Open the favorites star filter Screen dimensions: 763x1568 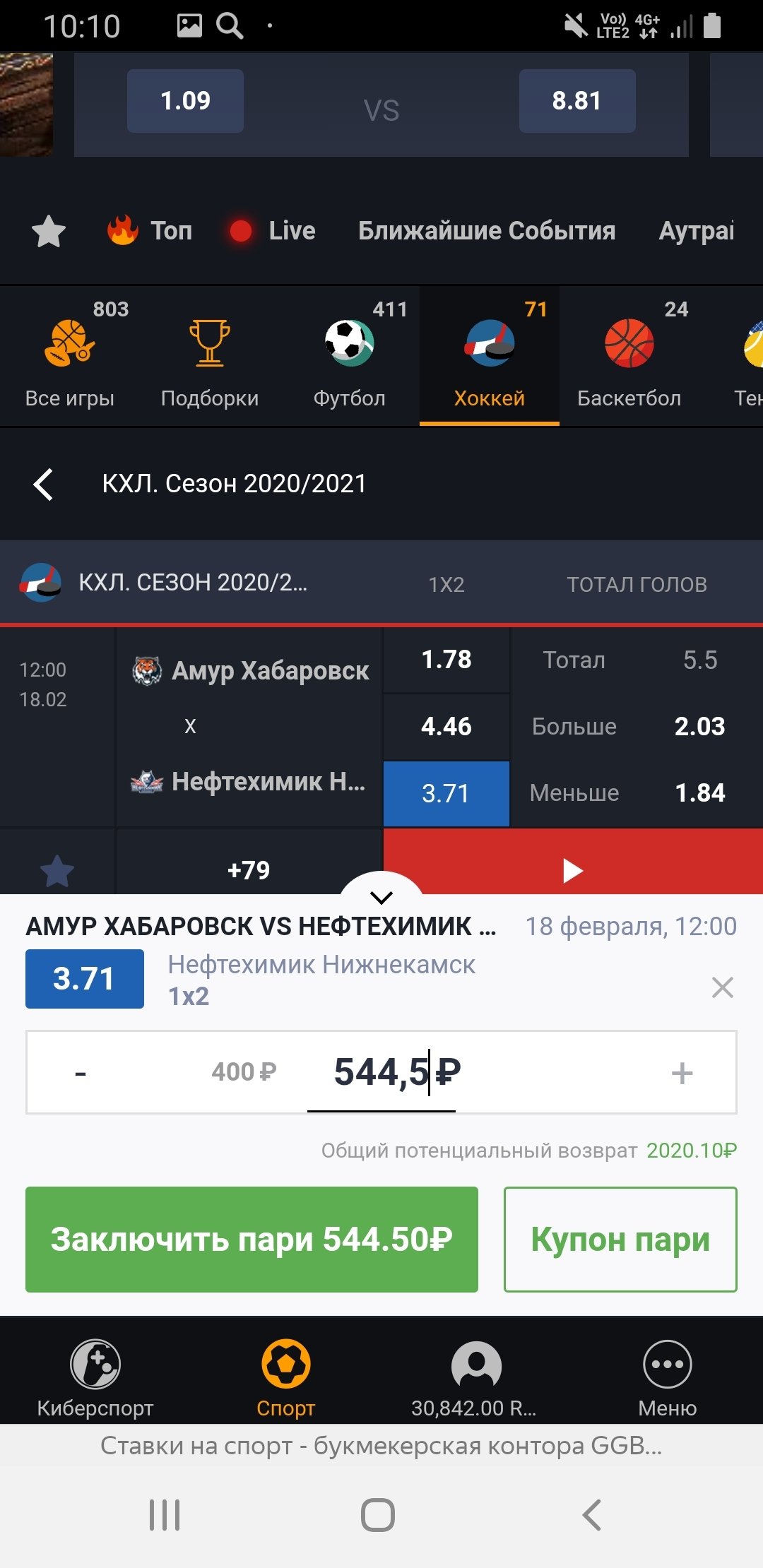[x=49, y=231]
